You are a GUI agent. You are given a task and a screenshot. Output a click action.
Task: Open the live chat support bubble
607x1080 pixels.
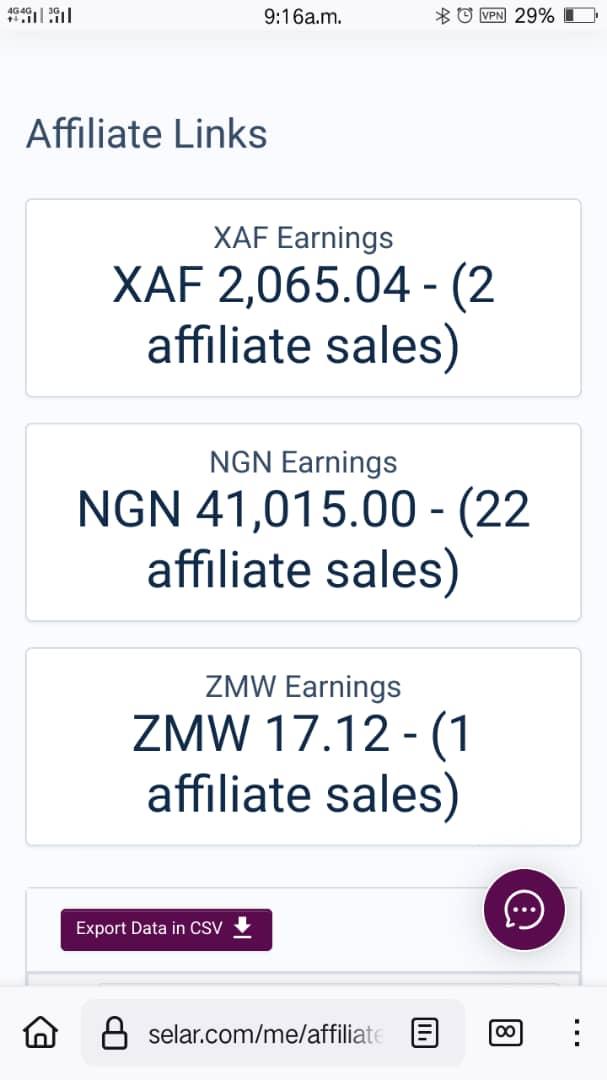coord(524,909)
